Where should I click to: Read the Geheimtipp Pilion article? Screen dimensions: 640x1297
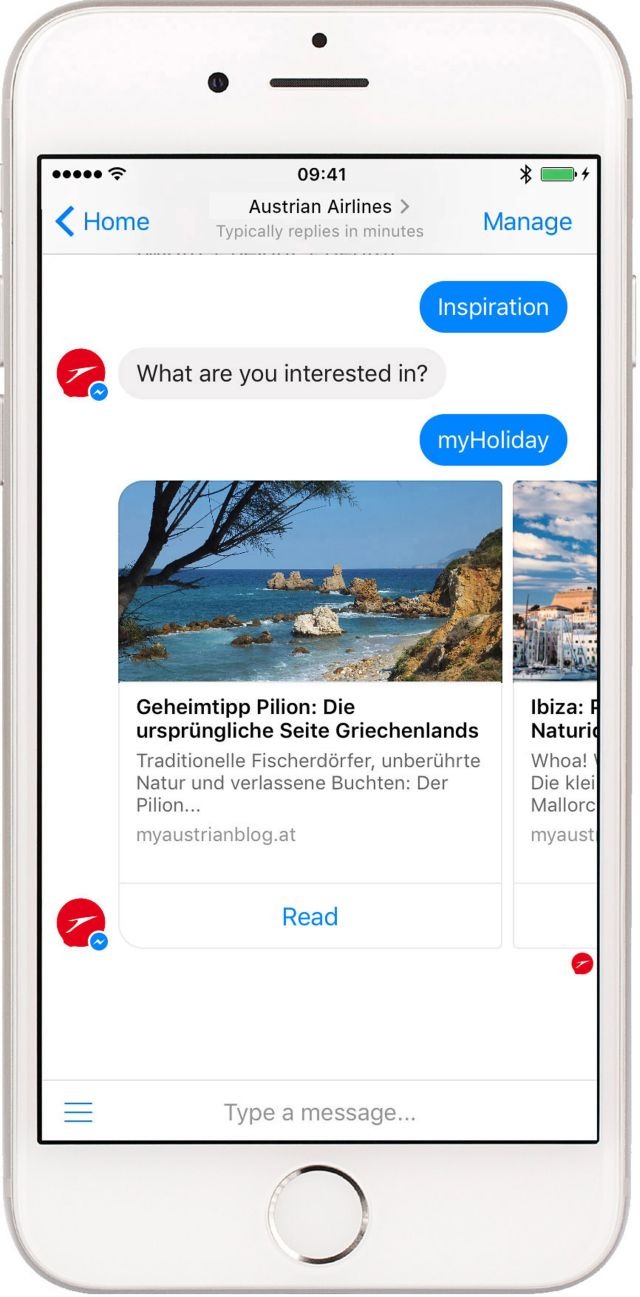(x=310, y=916)
